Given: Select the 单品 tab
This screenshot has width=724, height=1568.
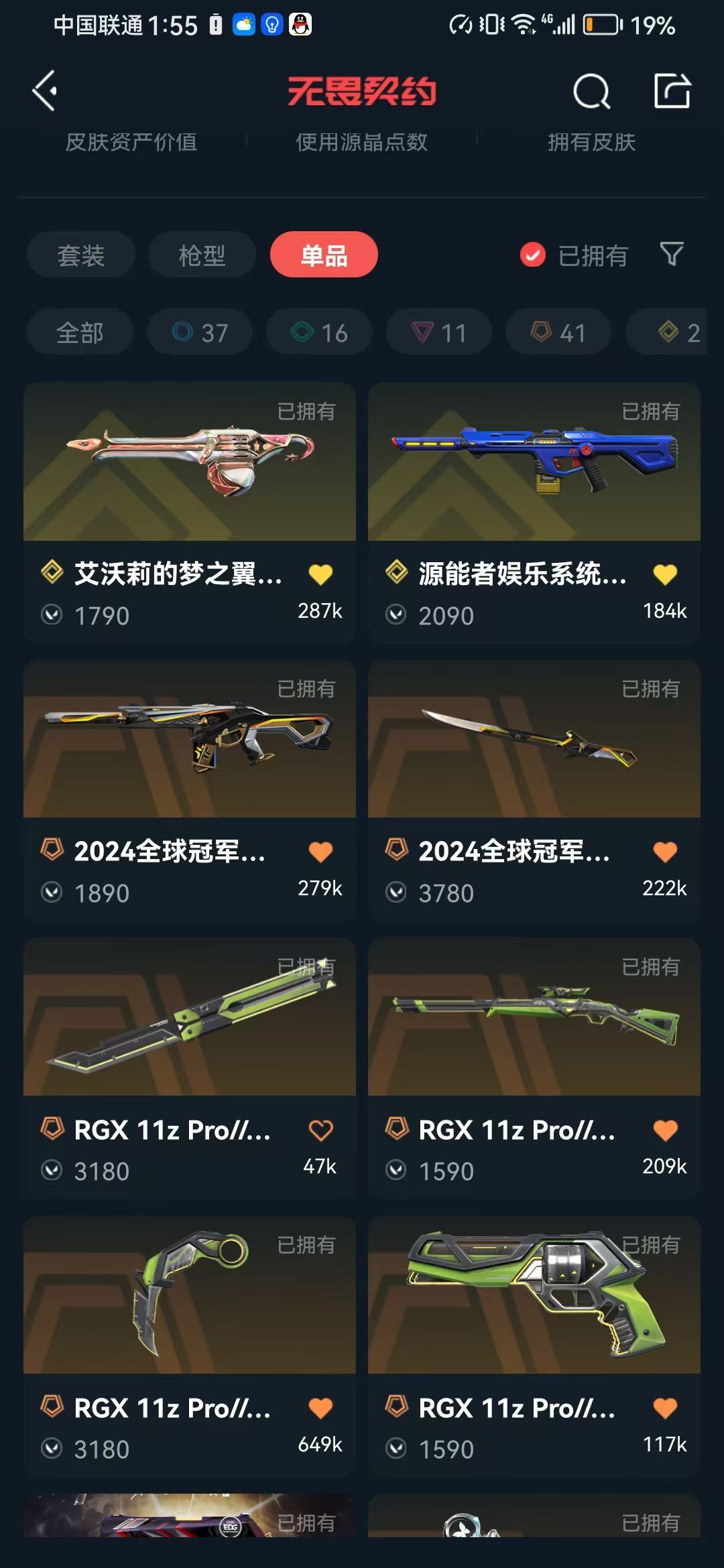Looking at the screenshot, I should 324,255.
